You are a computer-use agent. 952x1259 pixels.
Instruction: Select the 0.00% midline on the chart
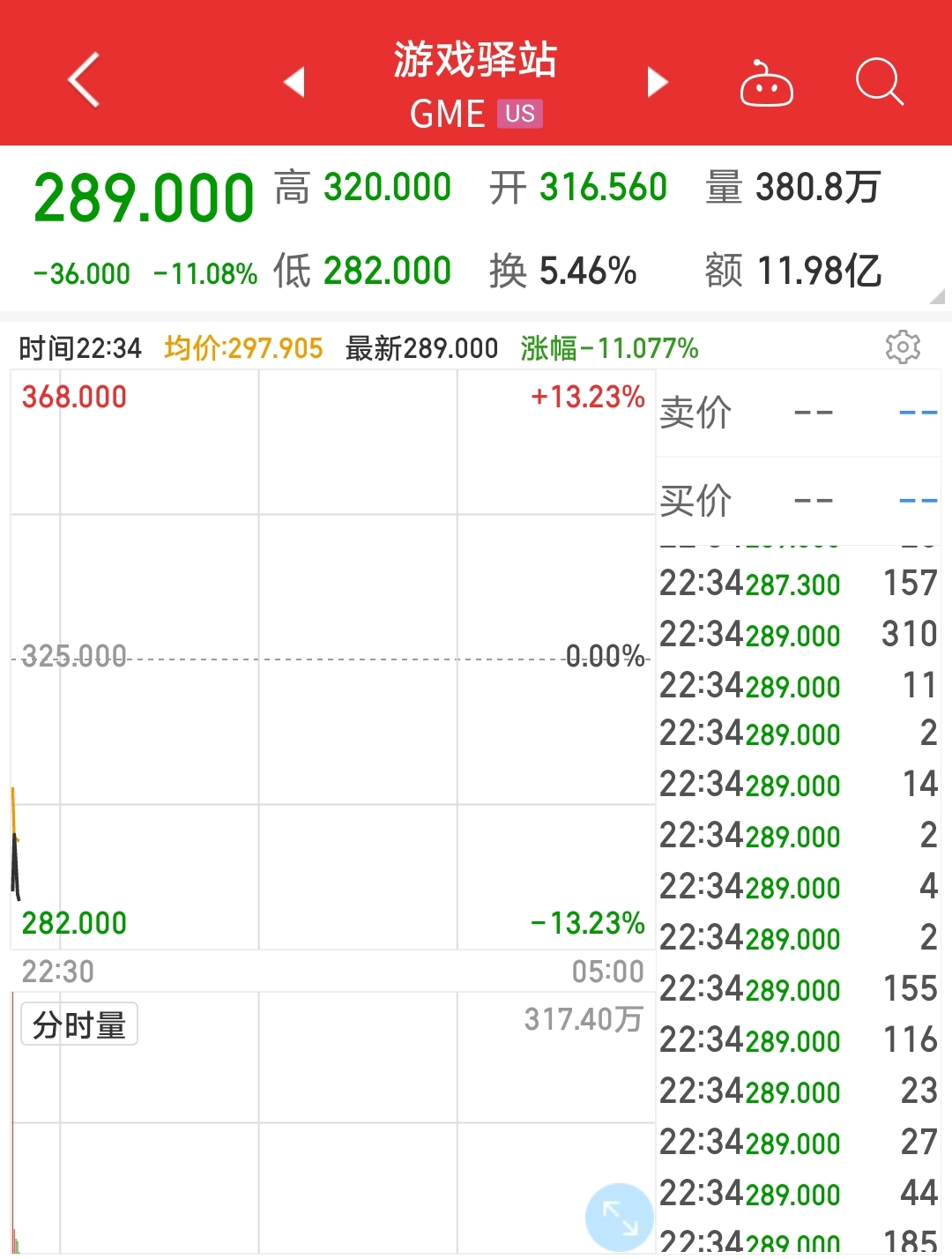tap(604, 656)
